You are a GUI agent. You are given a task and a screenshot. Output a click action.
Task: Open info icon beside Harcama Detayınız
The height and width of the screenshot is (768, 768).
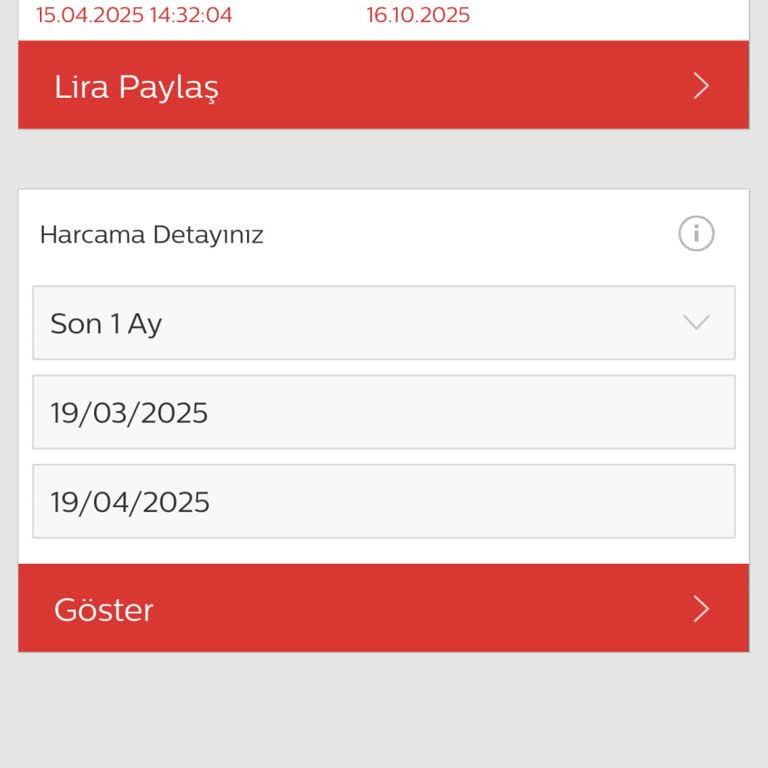tap(696, 234)
